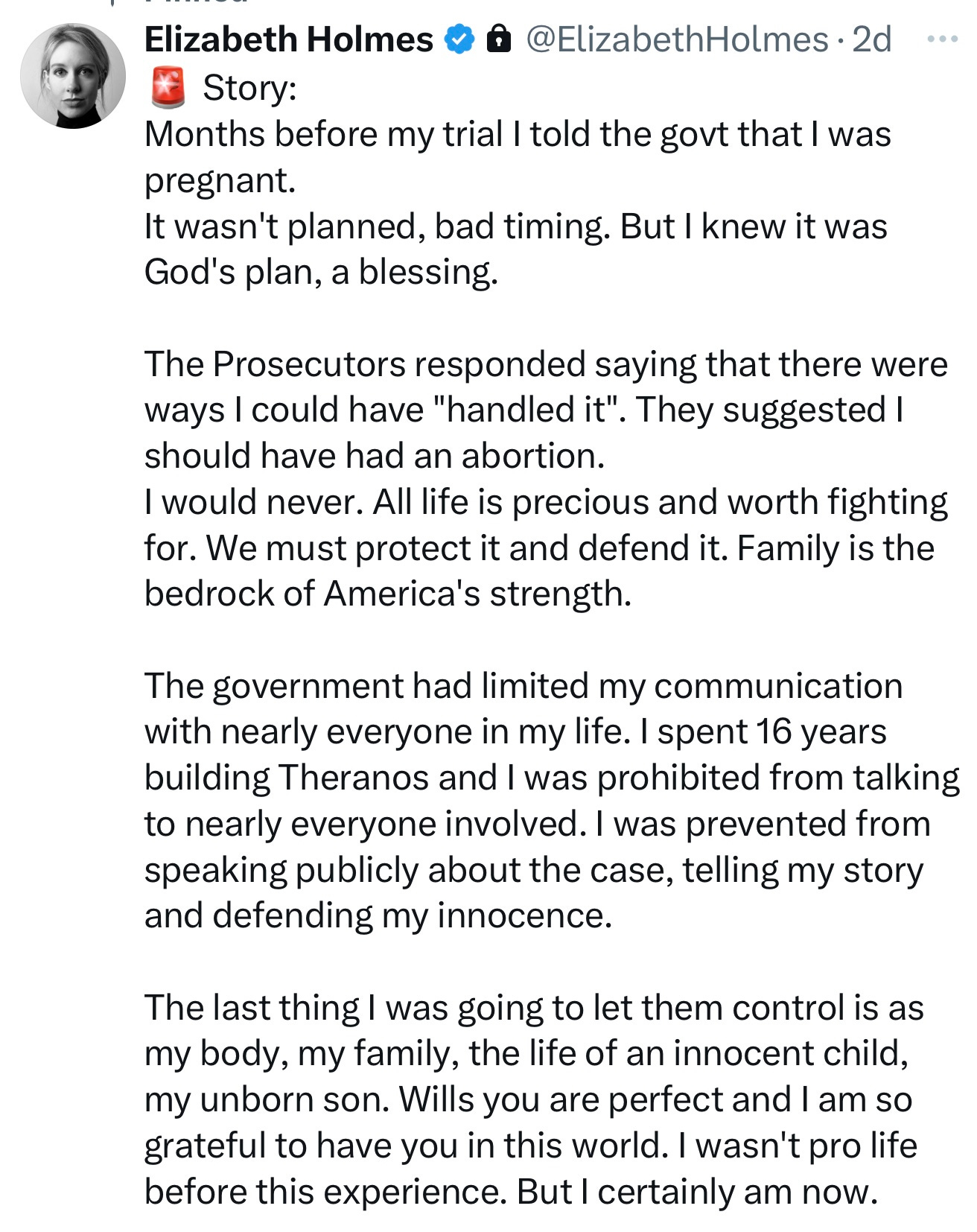Open the @ElizabethHolmes handle link
The height and width of the screenshot is (1232, 977).
[x=677, y=39]
